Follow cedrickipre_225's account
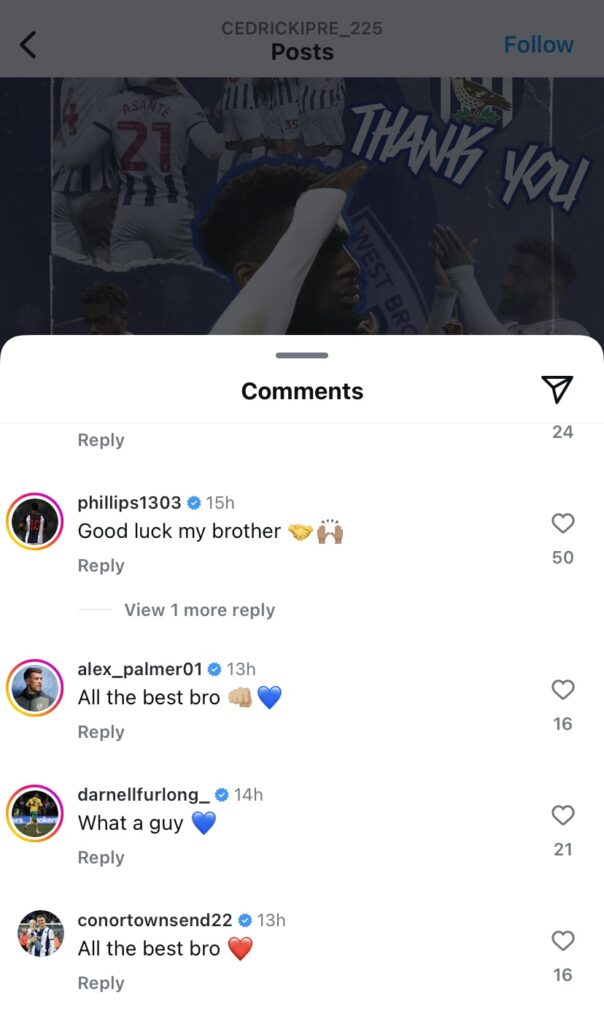604x1024 pixels. coord(538,45)
